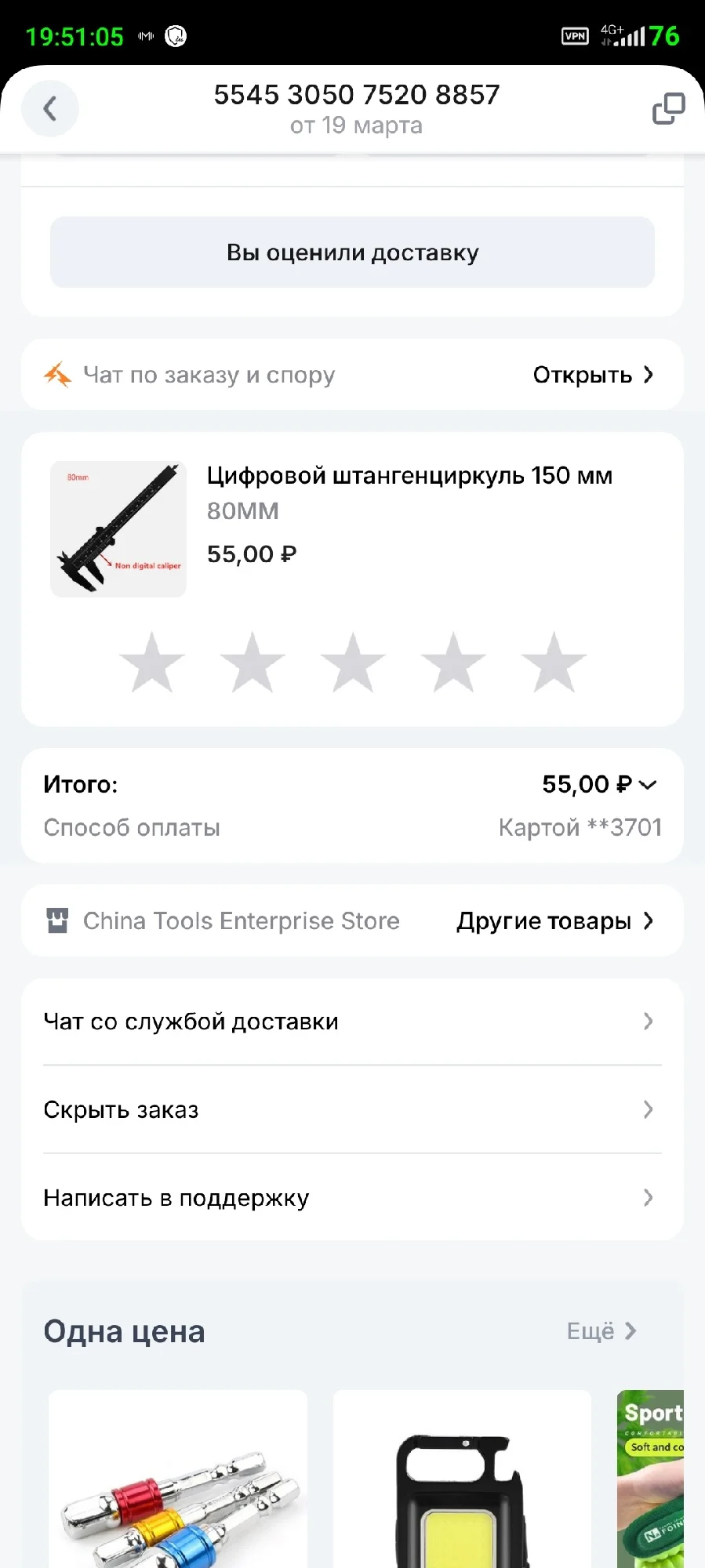Image resolution: width=705 pixels, height=1568 pixels.
Task: Copy the order number
Action: (x=668, y=109)
